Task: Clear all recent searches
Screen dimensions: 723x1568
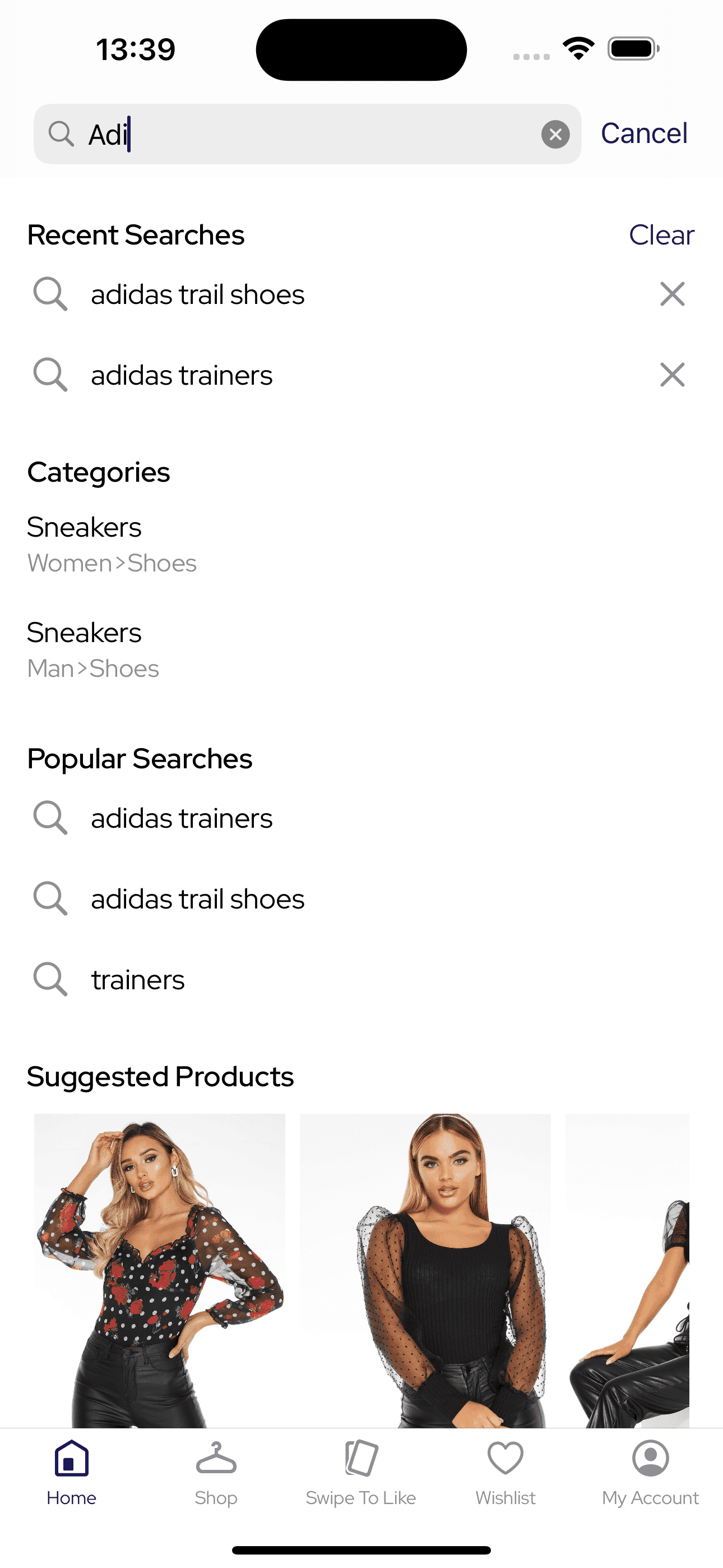Action: tap(661, 235)
